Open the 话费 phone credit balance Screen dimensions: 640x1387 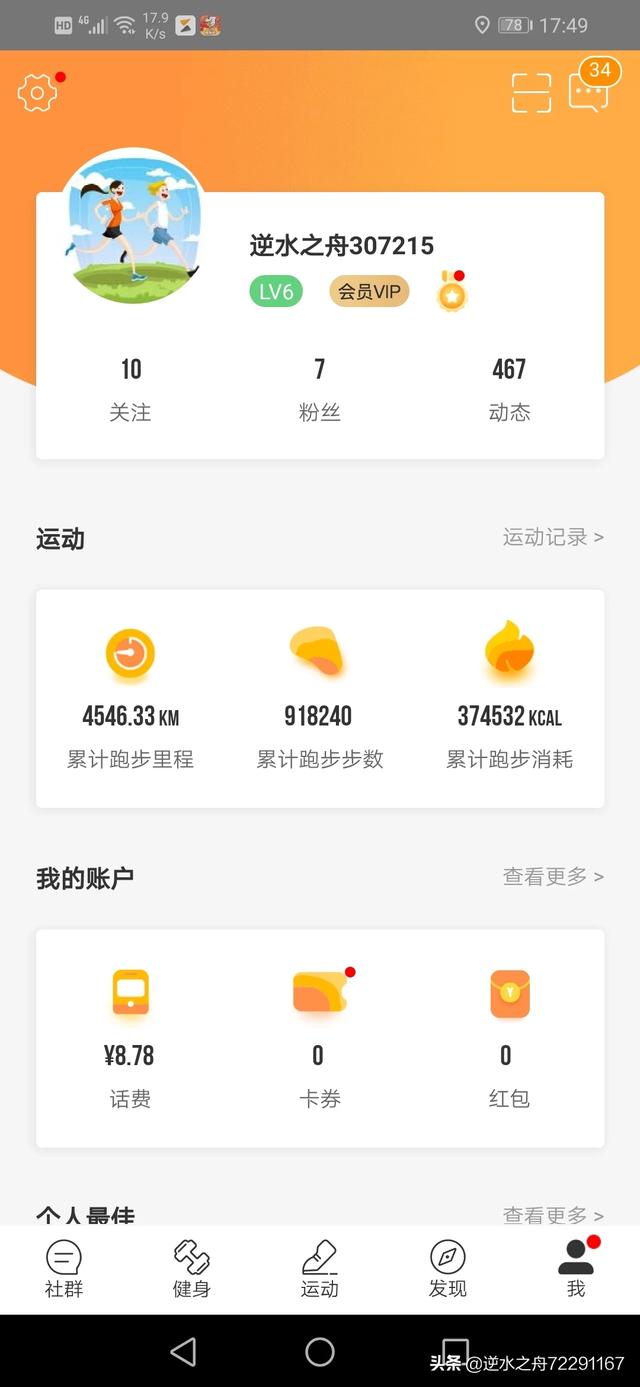coord(130,1039)
